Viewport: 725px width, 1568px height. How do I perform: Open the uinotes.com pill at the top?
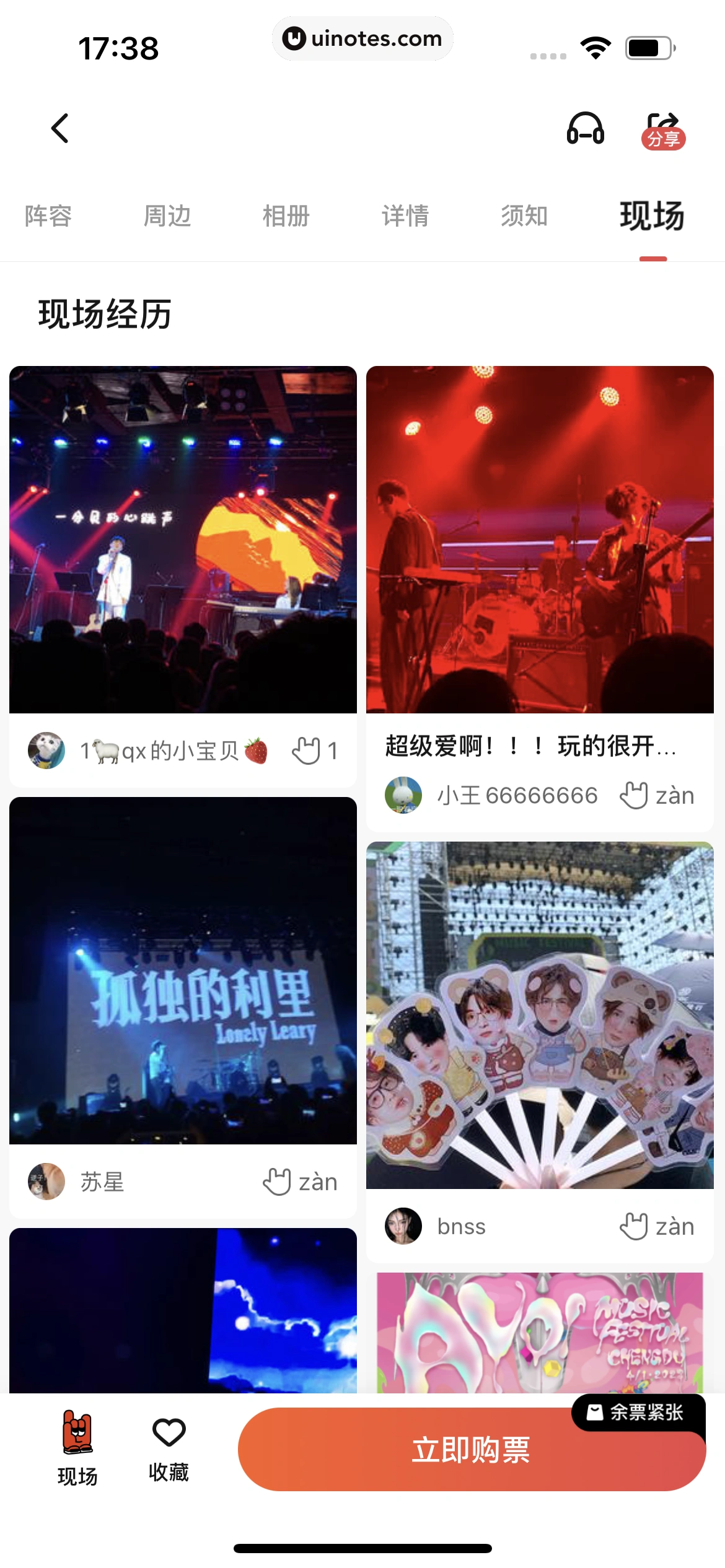click(x=362, y=38)
